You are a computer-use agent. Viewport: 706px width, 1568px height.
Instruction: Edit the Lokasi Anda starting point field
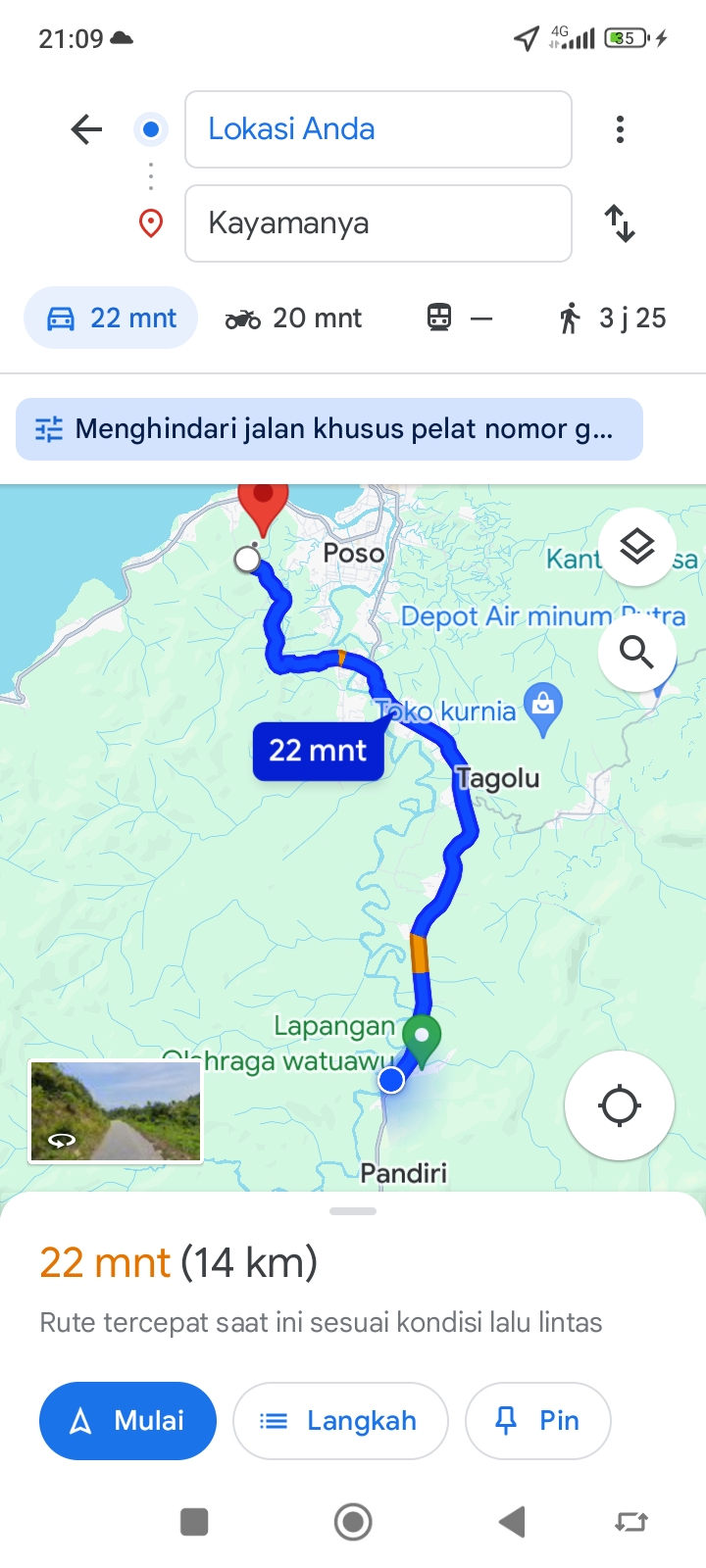[x=378, y=129]
